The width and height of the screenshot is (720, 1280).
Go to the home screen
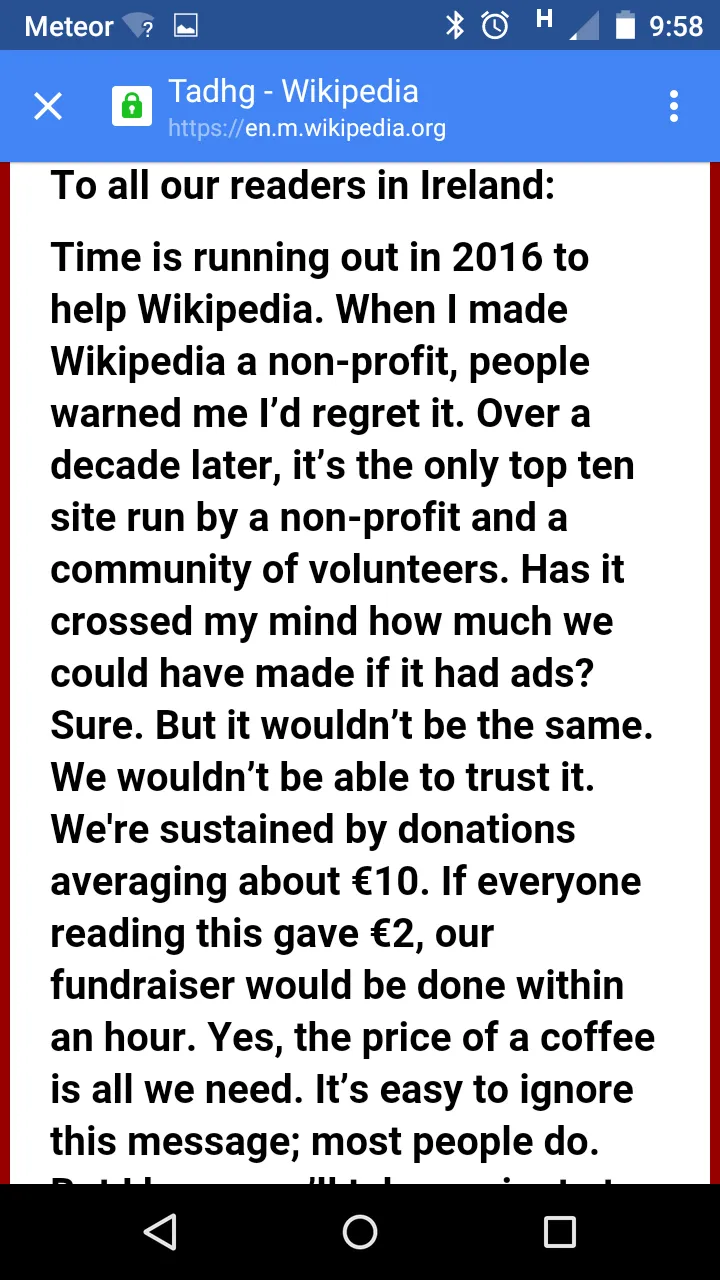pyautogui.click(x=360, y=1232)
